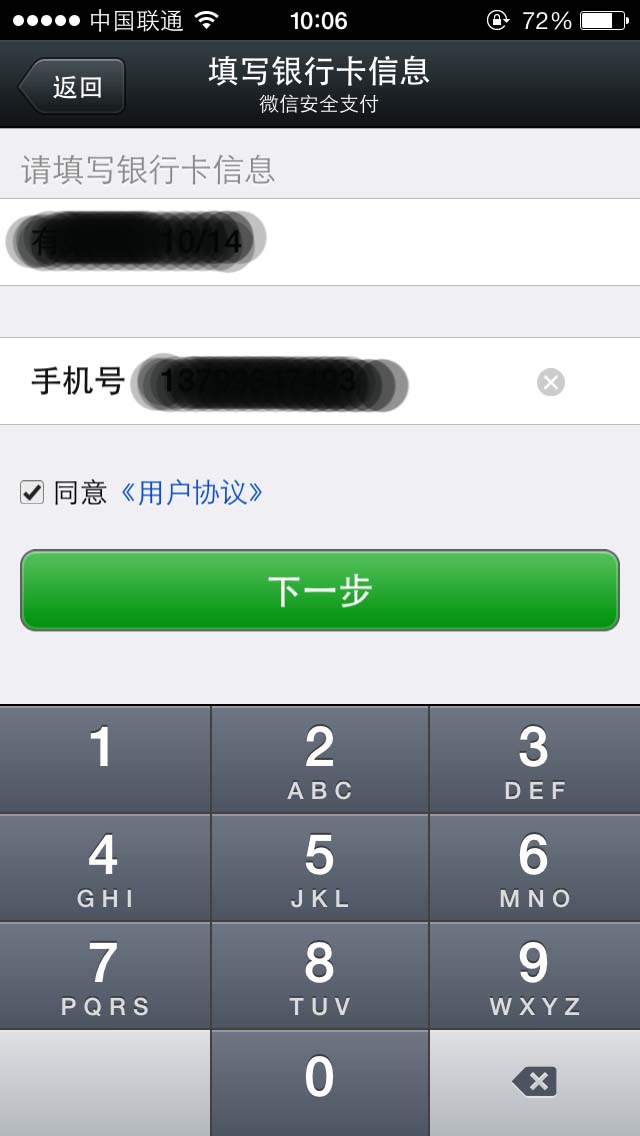Continue with the green 下一步 button
Screen dimensions: 640x1136
pos(320,590)
